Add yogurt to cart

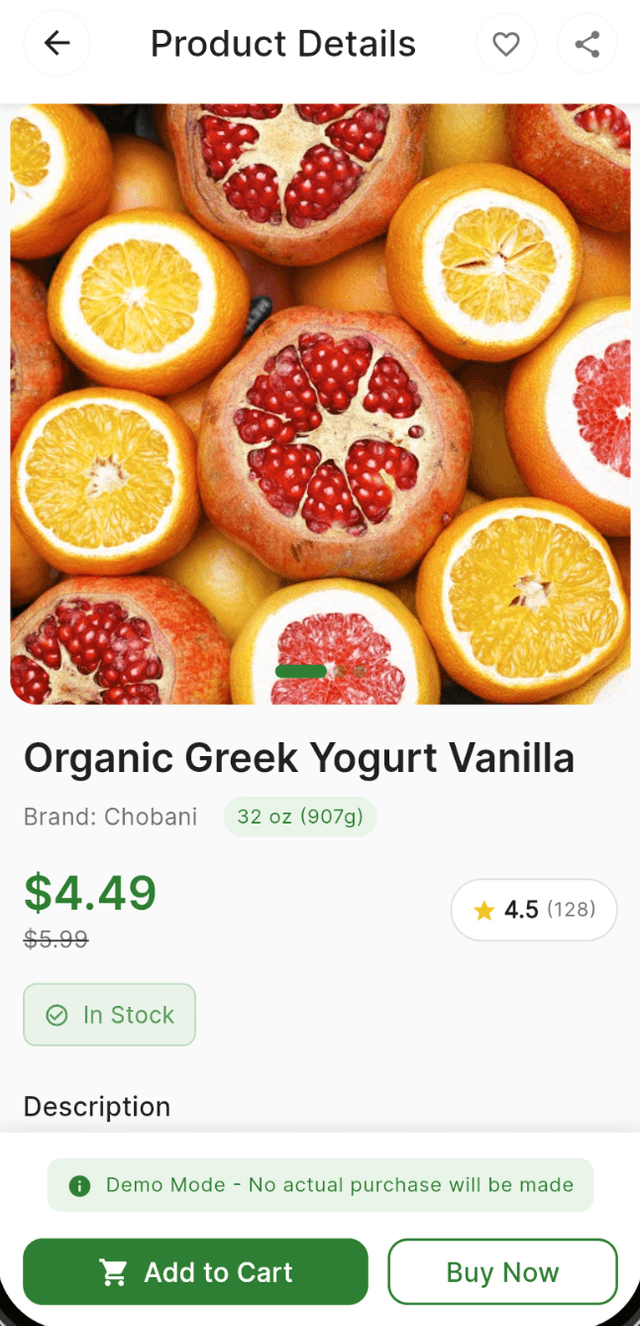point(195,1272)
